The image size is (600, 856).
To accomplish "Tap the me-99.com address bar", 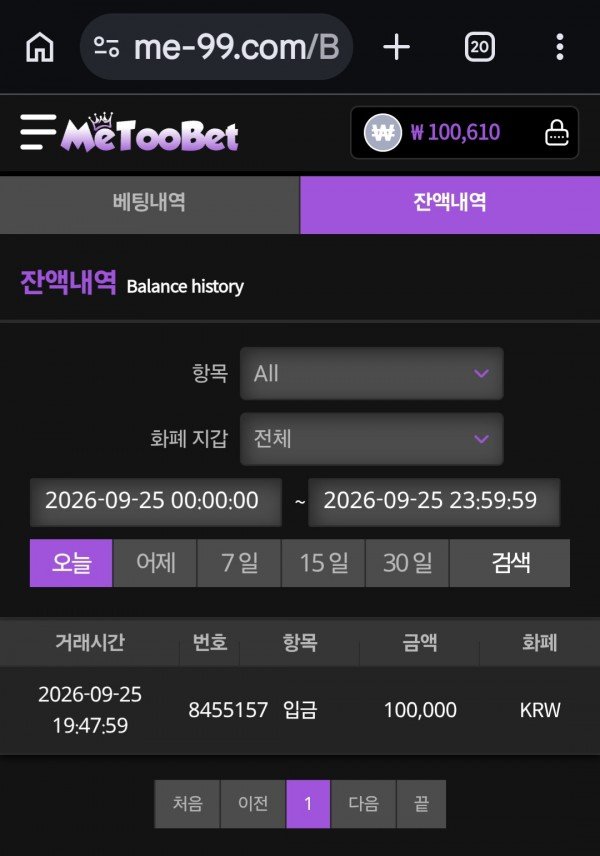I will 217,47.
